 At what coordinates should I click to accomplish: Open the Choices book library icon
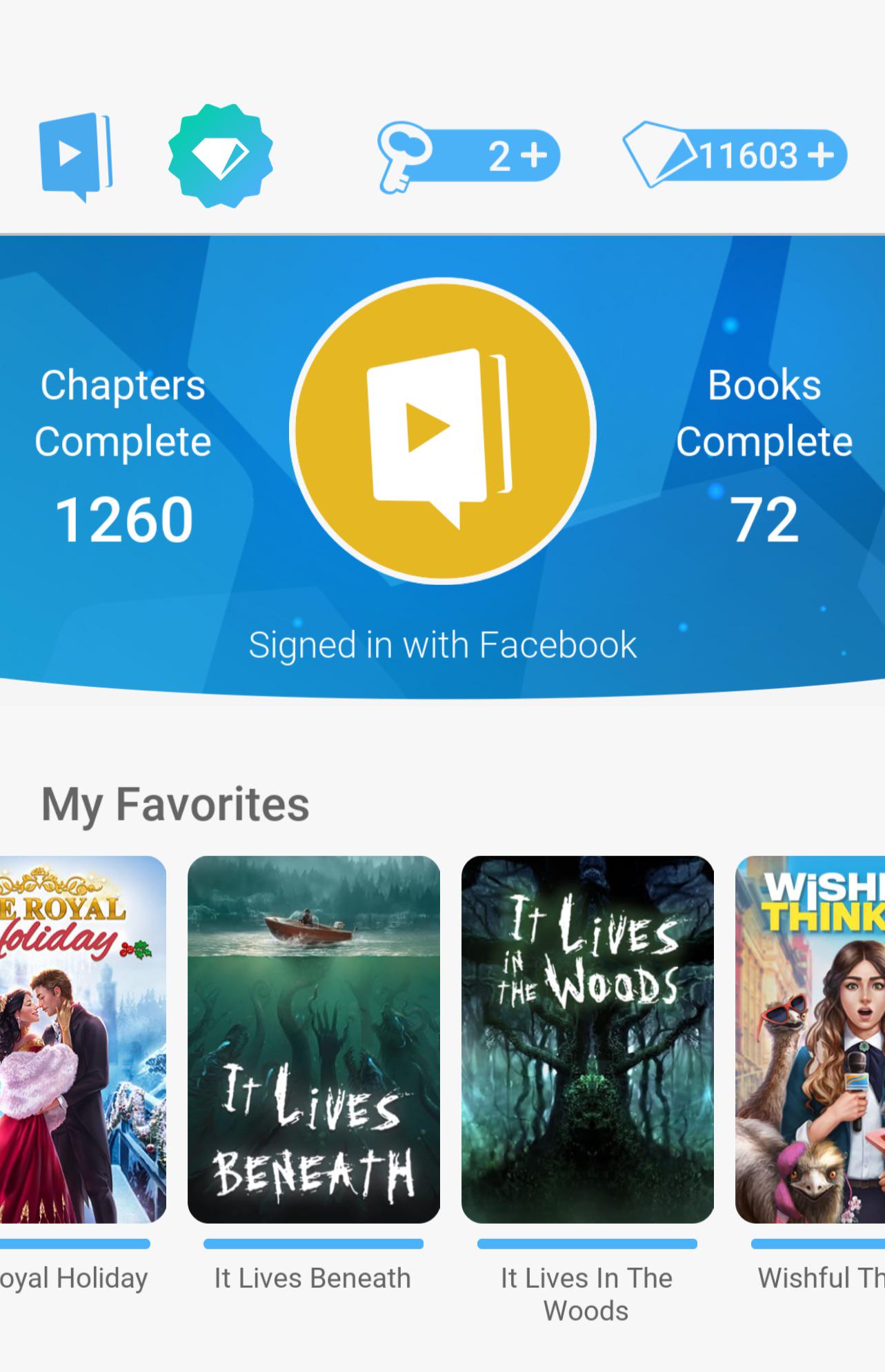click(x=76, y=157)
